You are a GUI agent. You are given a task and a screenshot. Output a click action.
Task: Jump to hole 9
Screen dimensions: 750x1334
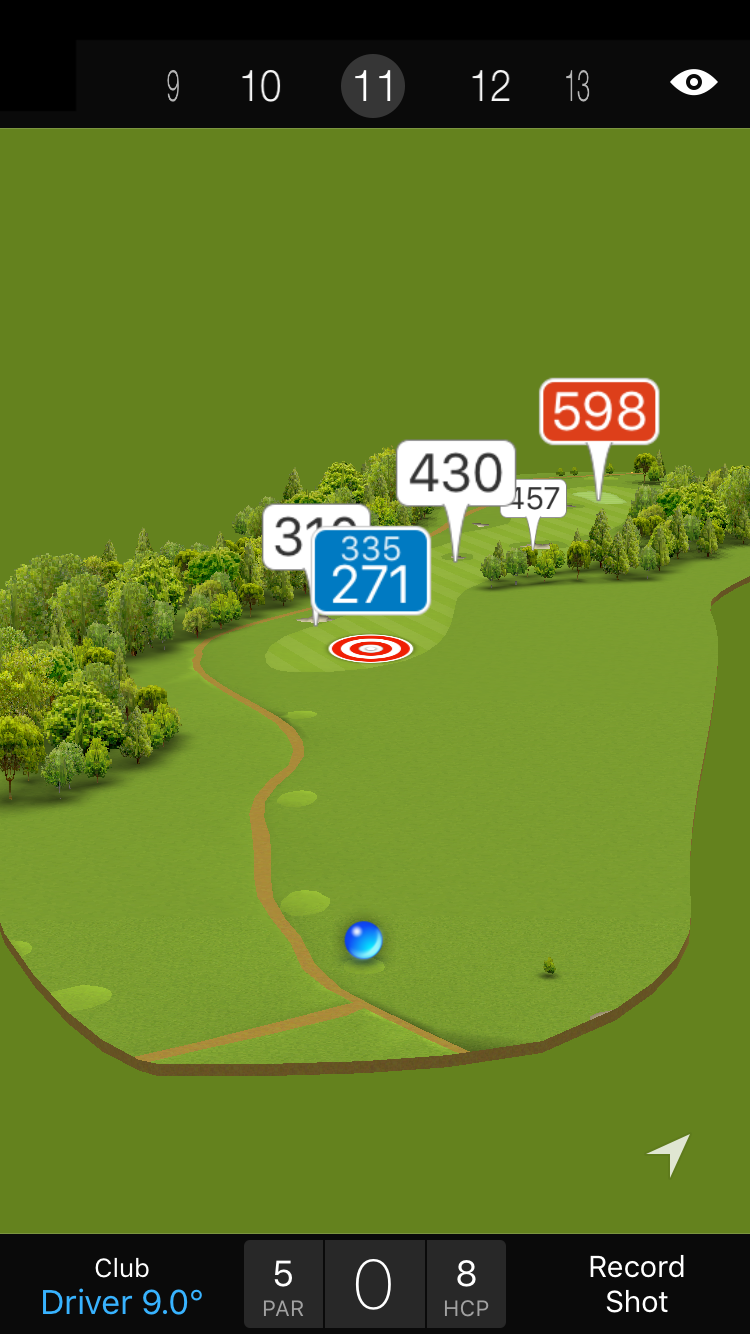(x=173, y=87)
